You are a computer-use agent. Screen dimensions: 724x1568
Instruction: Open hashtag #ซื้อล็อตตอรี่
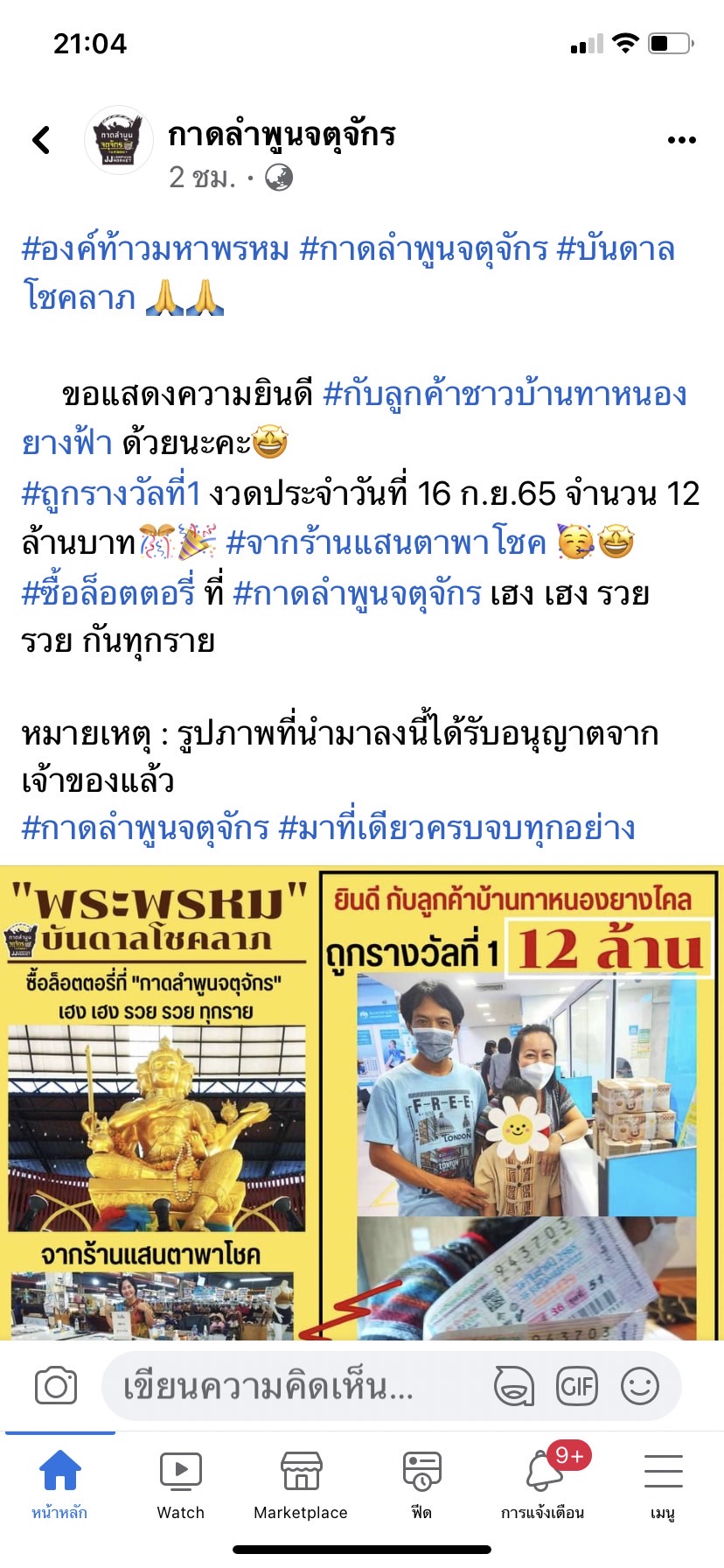tap(108, 593)
